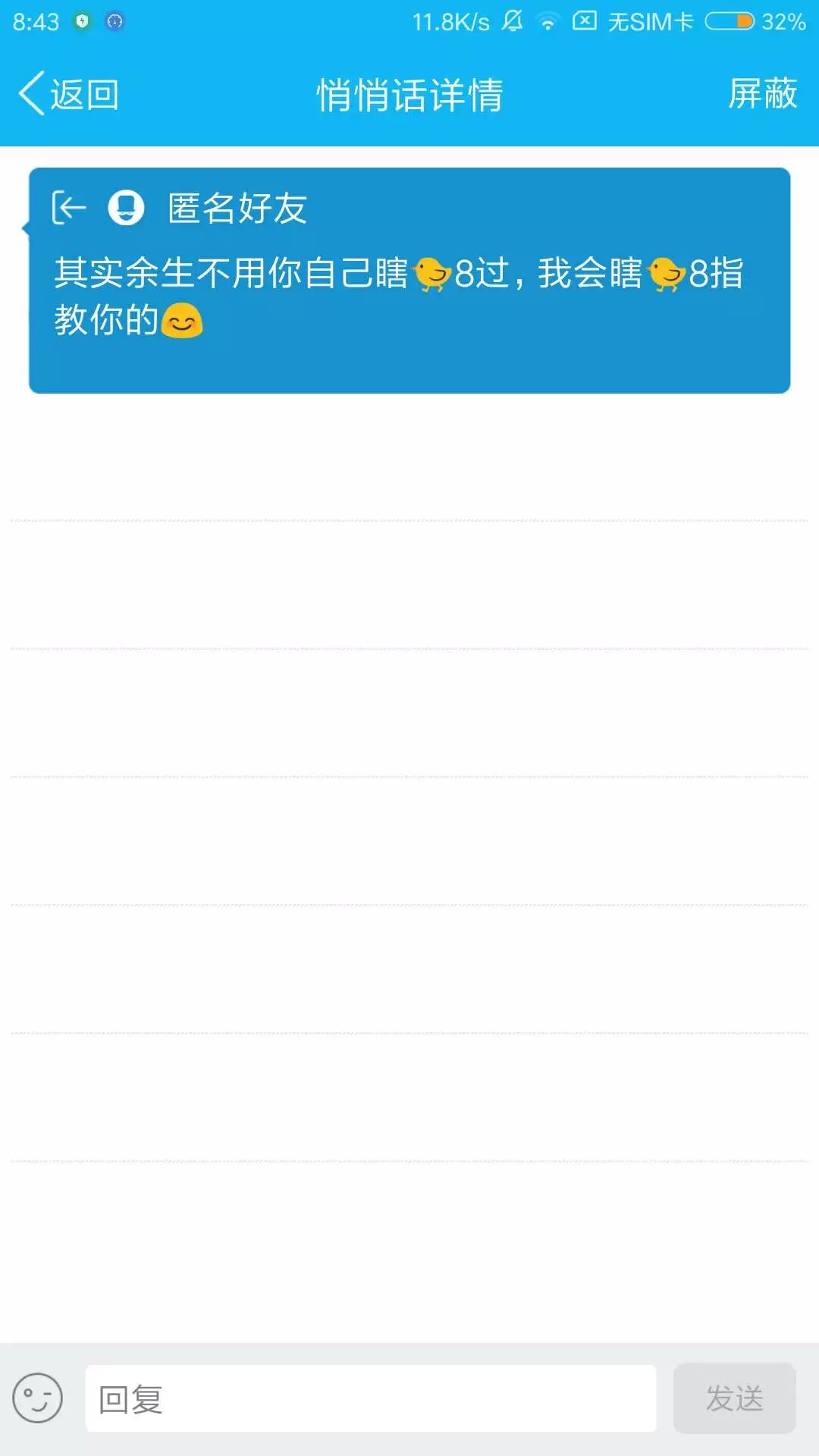Screen dimensions: 819x1456
Task: Open the emoji picker smiley icon
Action: click(x=37, y=1398)
